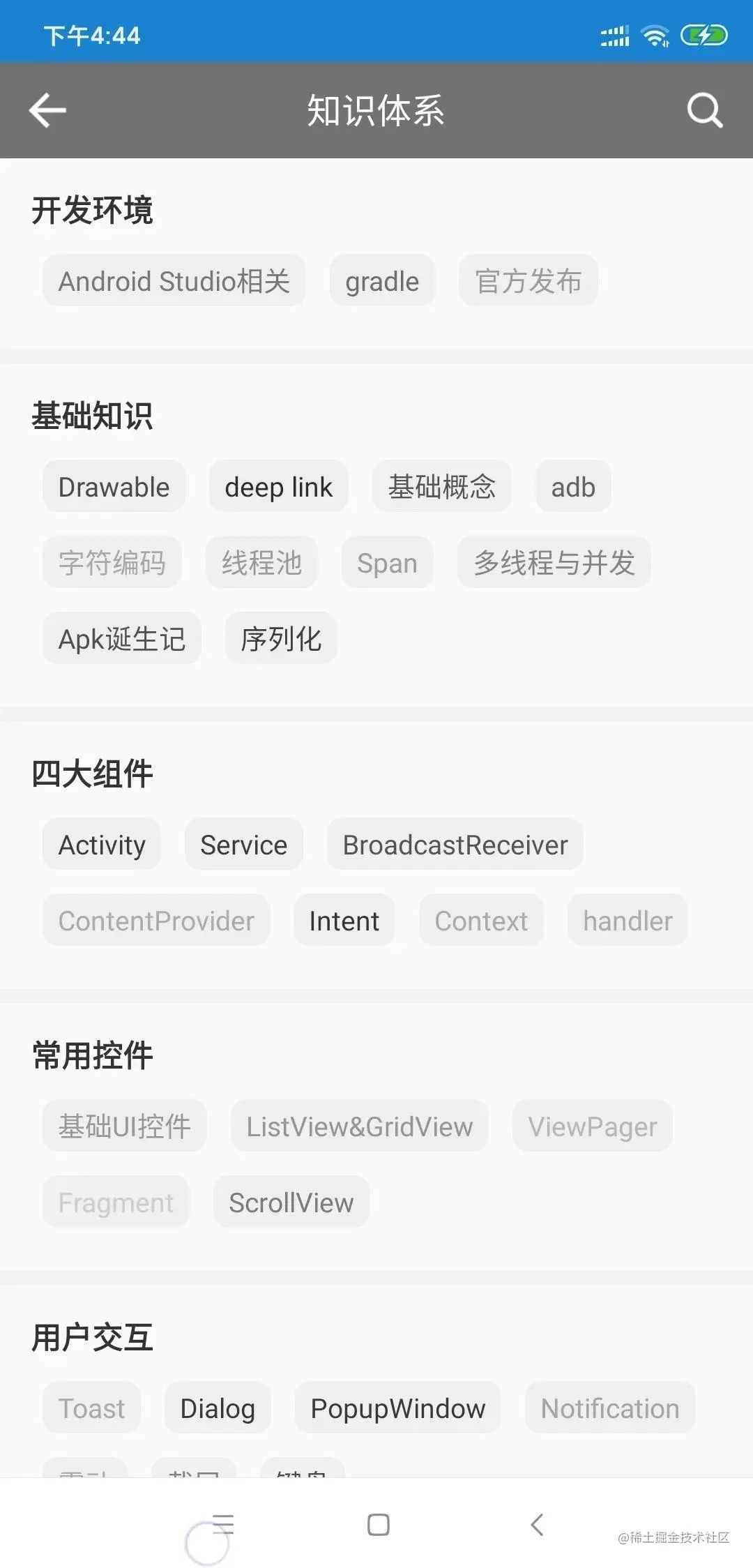Open the PopupWindow topic

pos(397,1408)
